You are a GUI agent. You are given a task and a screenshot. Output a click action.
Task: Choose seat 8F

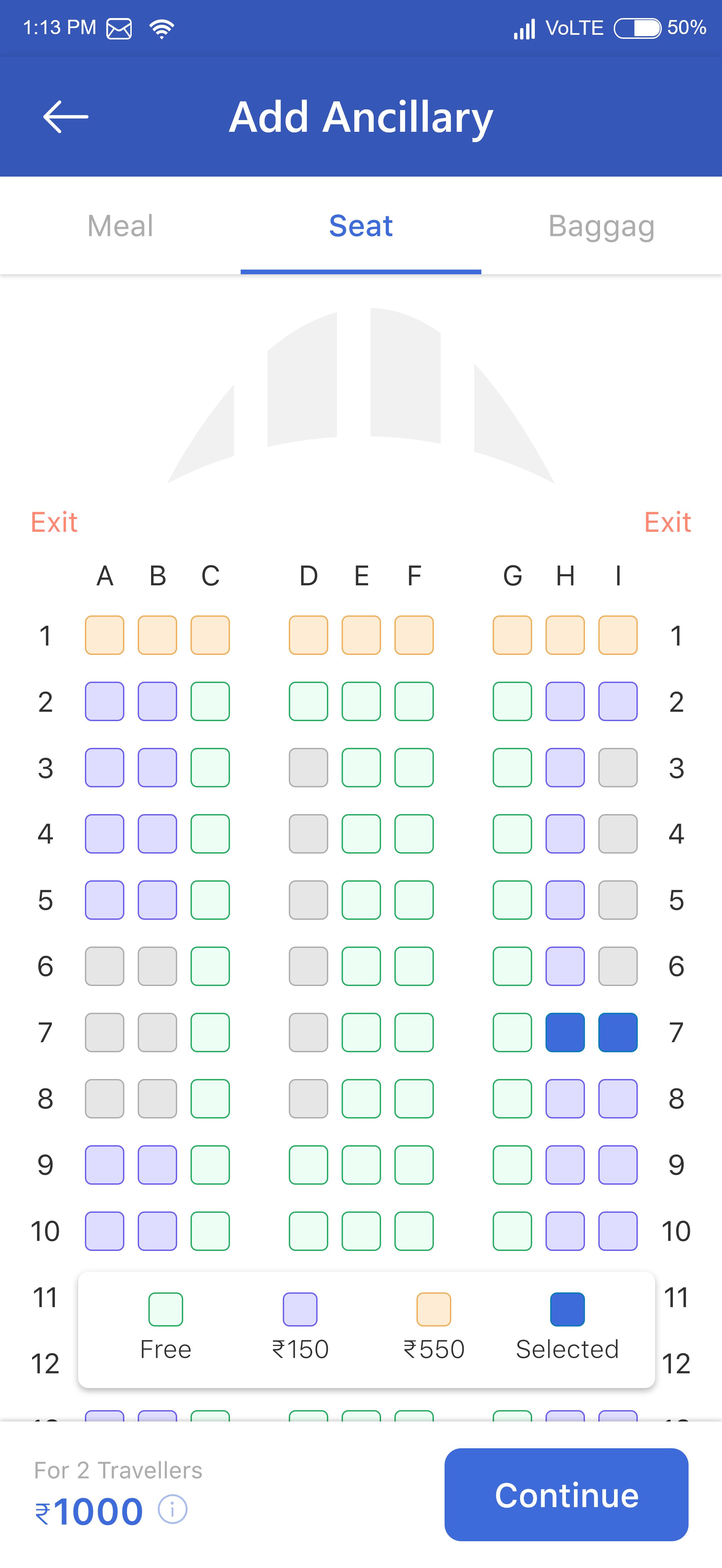point(414,1099)
